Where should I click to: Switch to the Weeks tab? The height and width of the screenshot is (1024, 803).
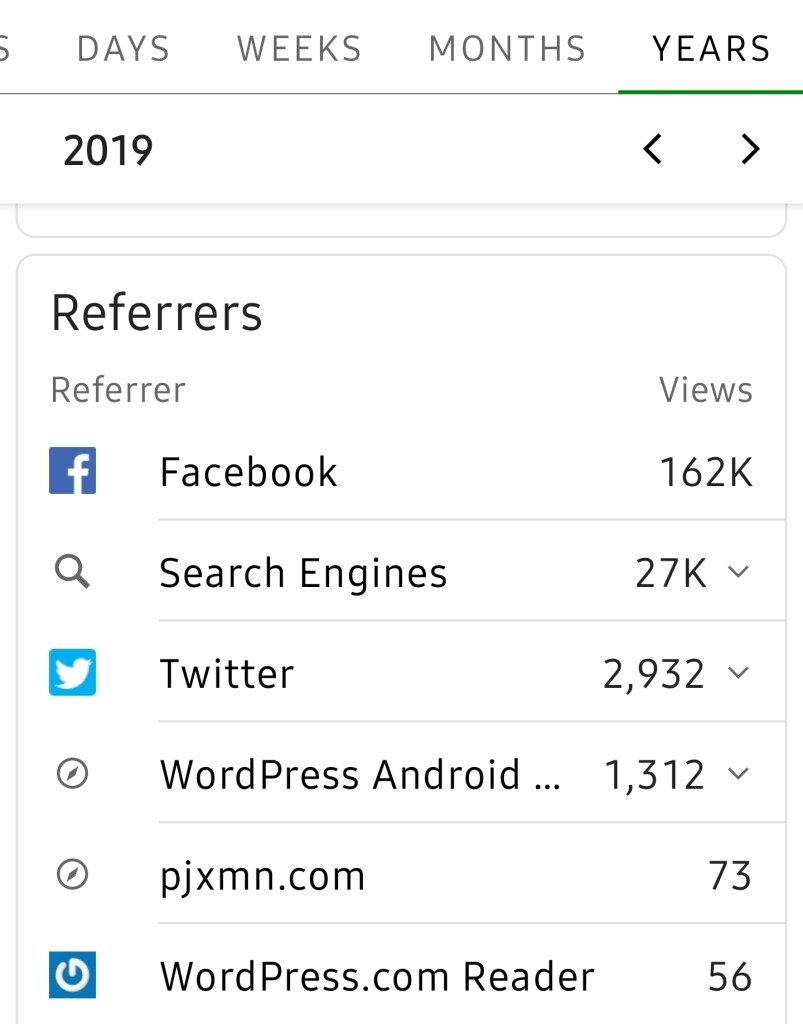(299, 48)
